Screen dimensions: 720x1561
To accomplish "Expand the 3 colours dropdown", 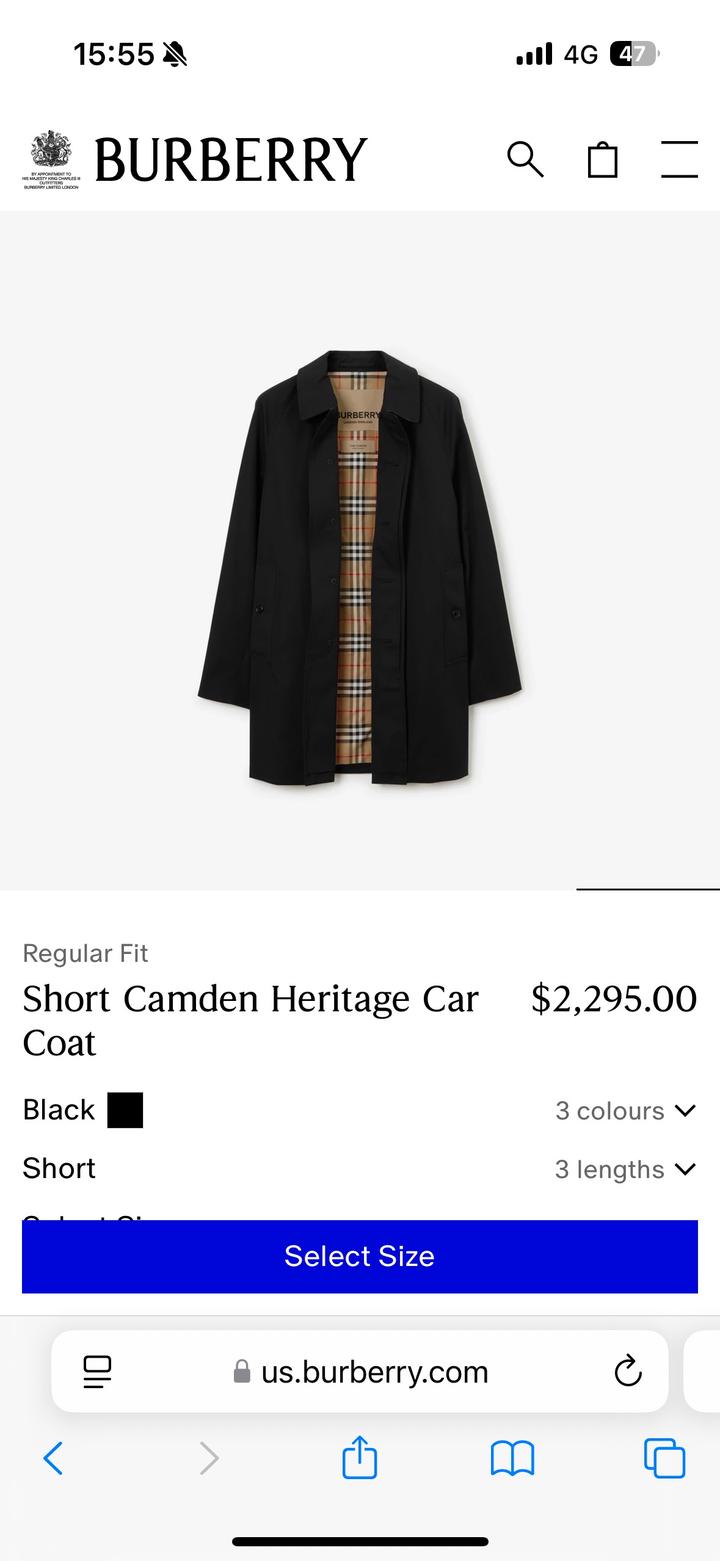I will (x=625, y=1111).
